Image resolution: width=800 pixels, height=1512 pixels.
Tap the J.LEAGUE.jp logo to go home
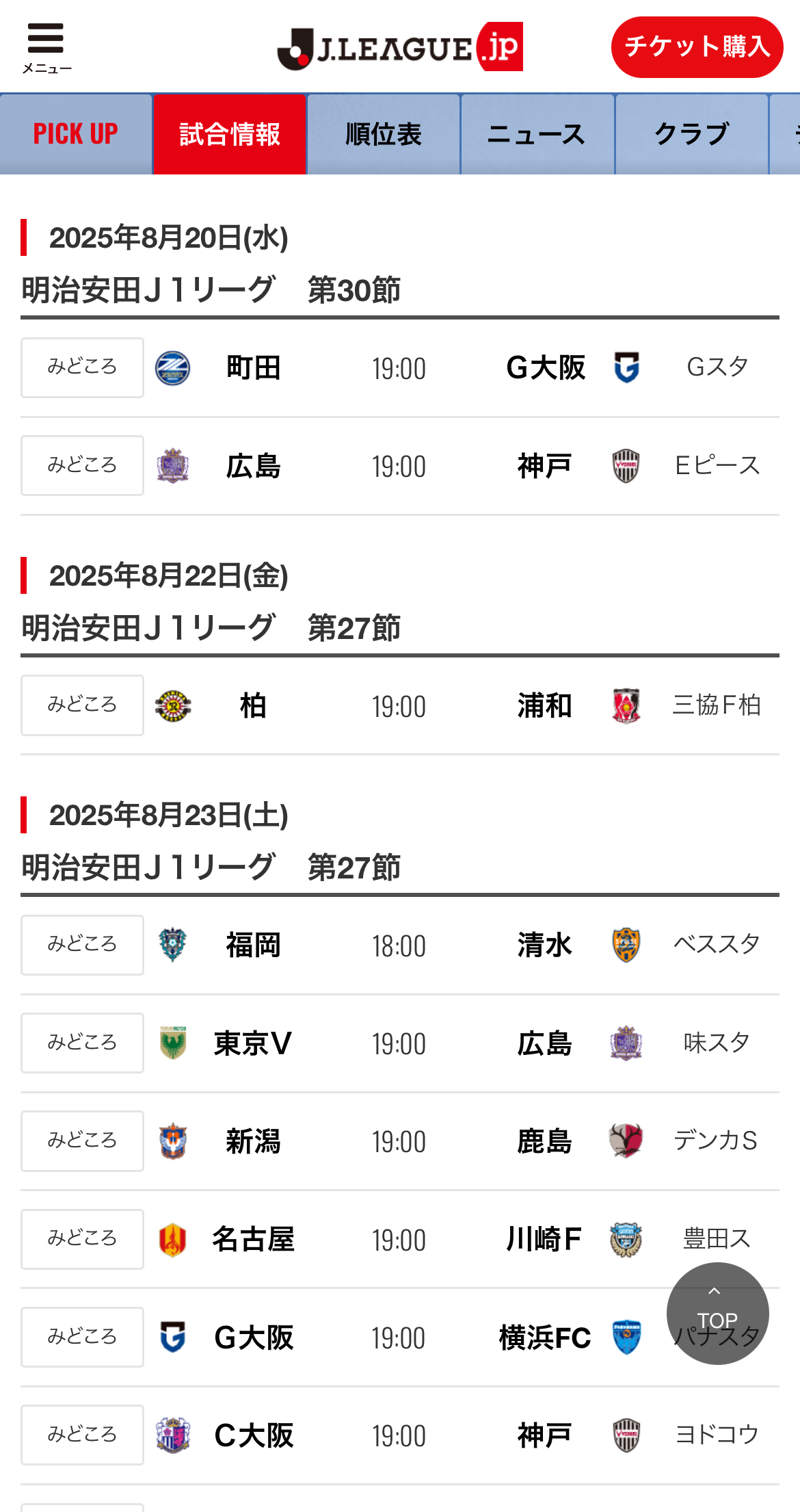[x=400, y=47]
